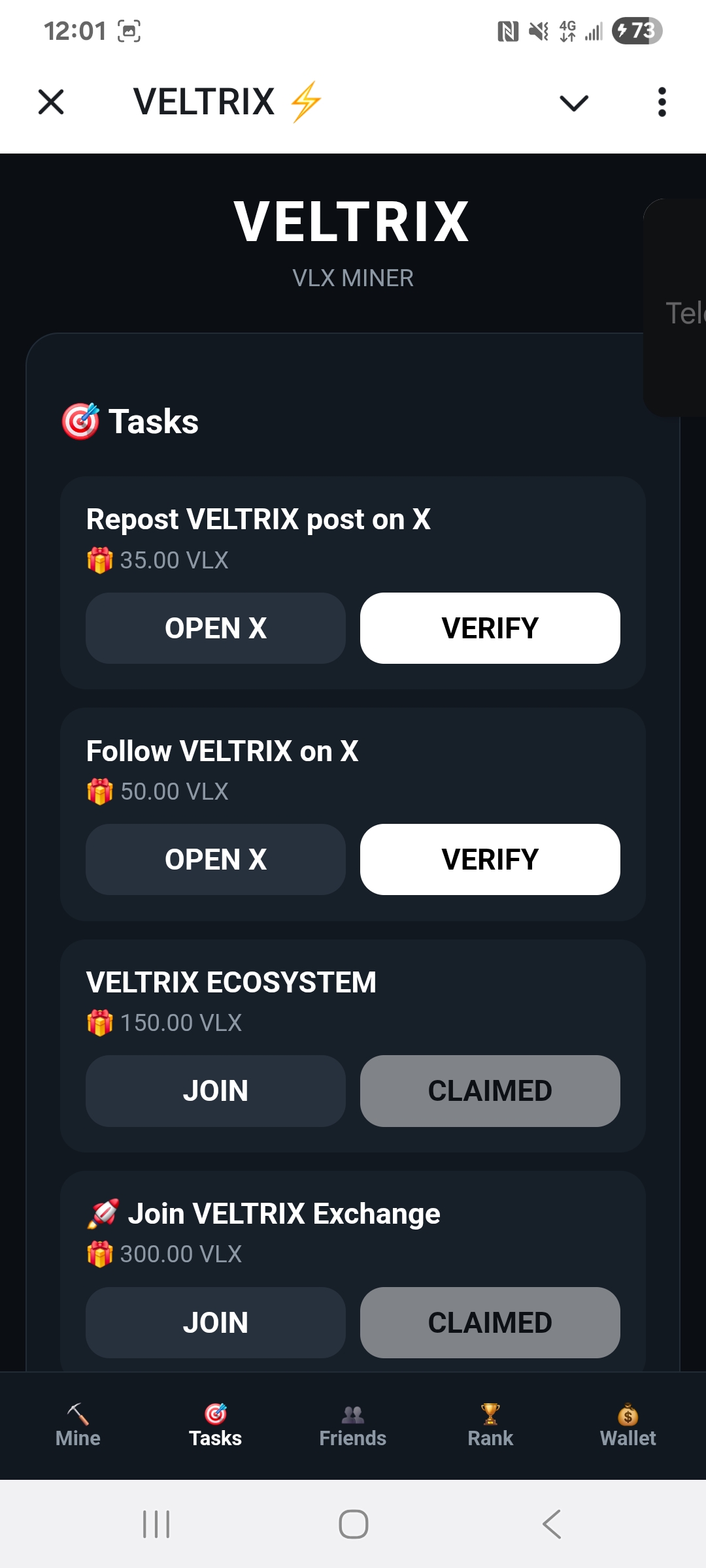Select the Tasks tab
This screenshot has width=706, height=1568.
click(x=216, y=1426)
